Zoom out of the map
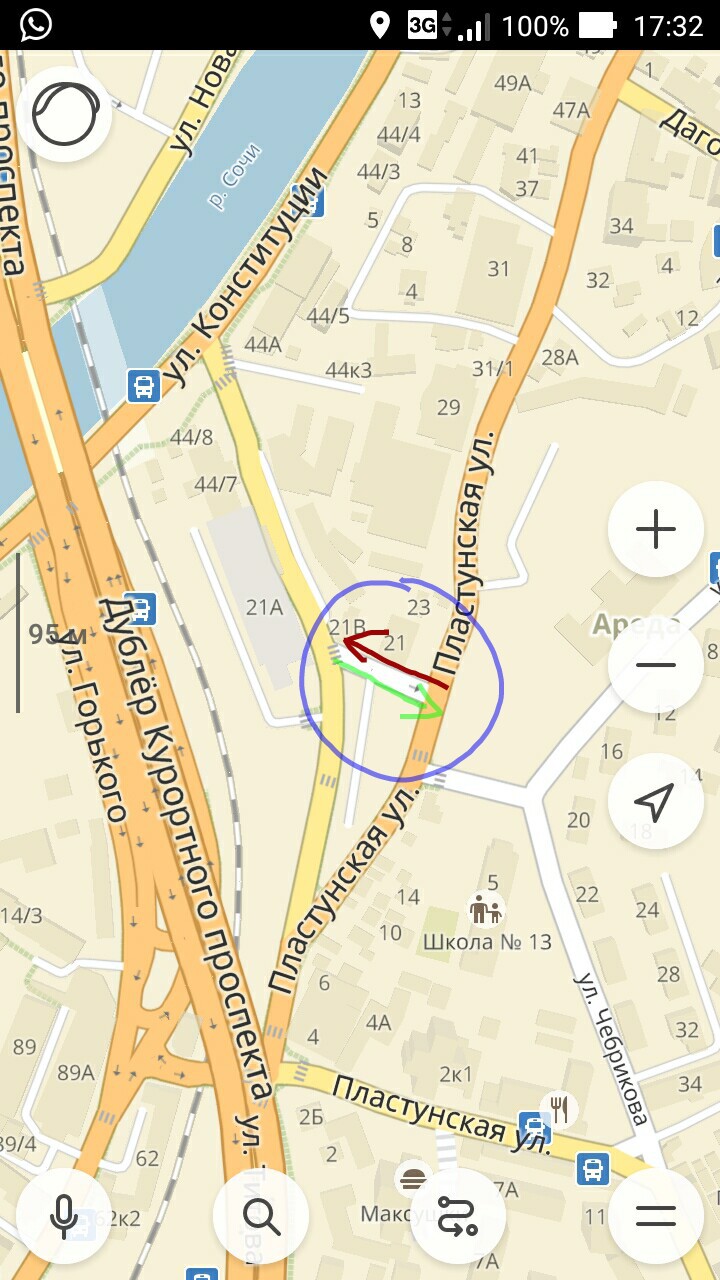The width and height of the screenshot is (720, 1280). click(x=656, y=665)
